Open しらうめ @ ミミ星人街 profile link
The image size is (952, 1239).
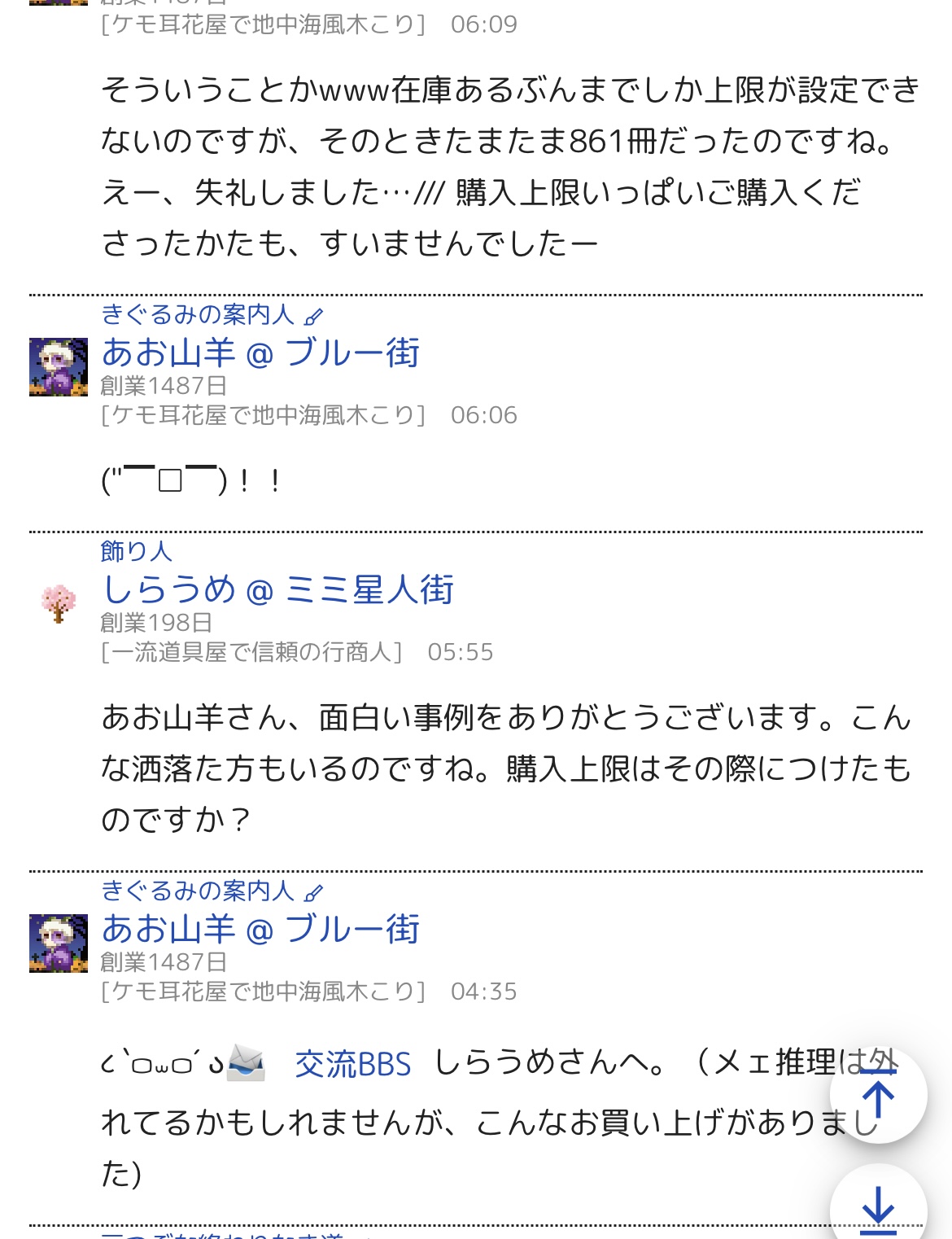point(277,589)
